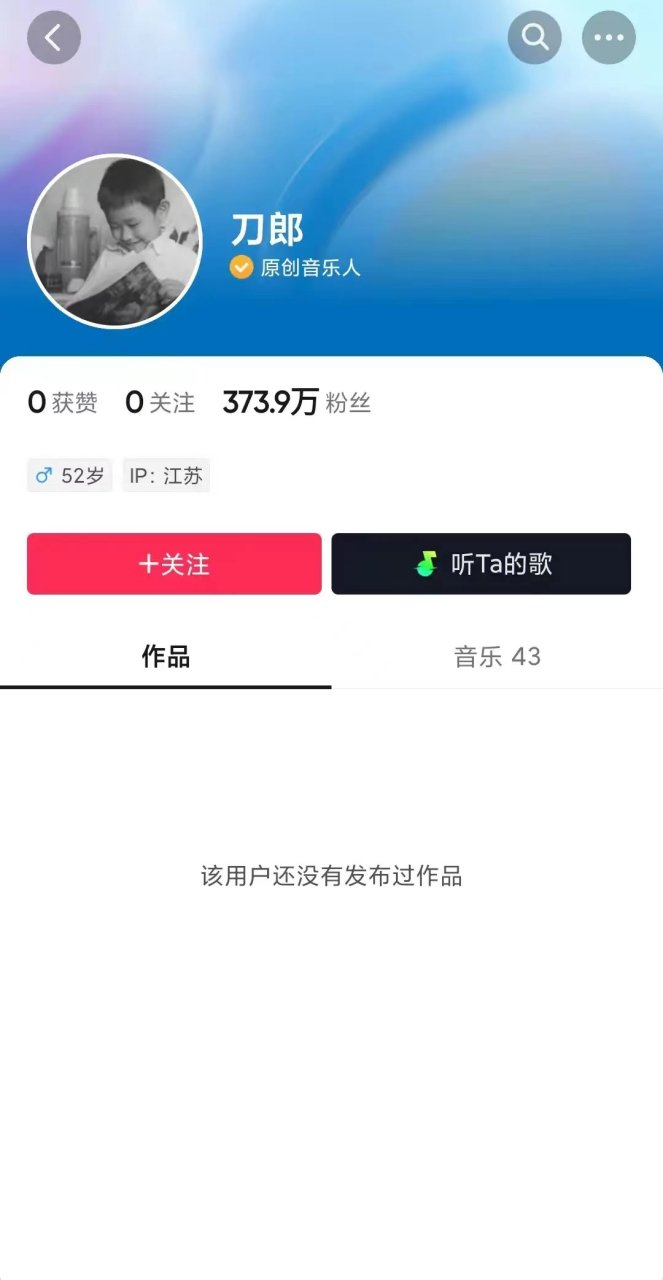Open the 0 关注 following list
This screenshot has width=663, height=1280.
(x=160, y=403)
